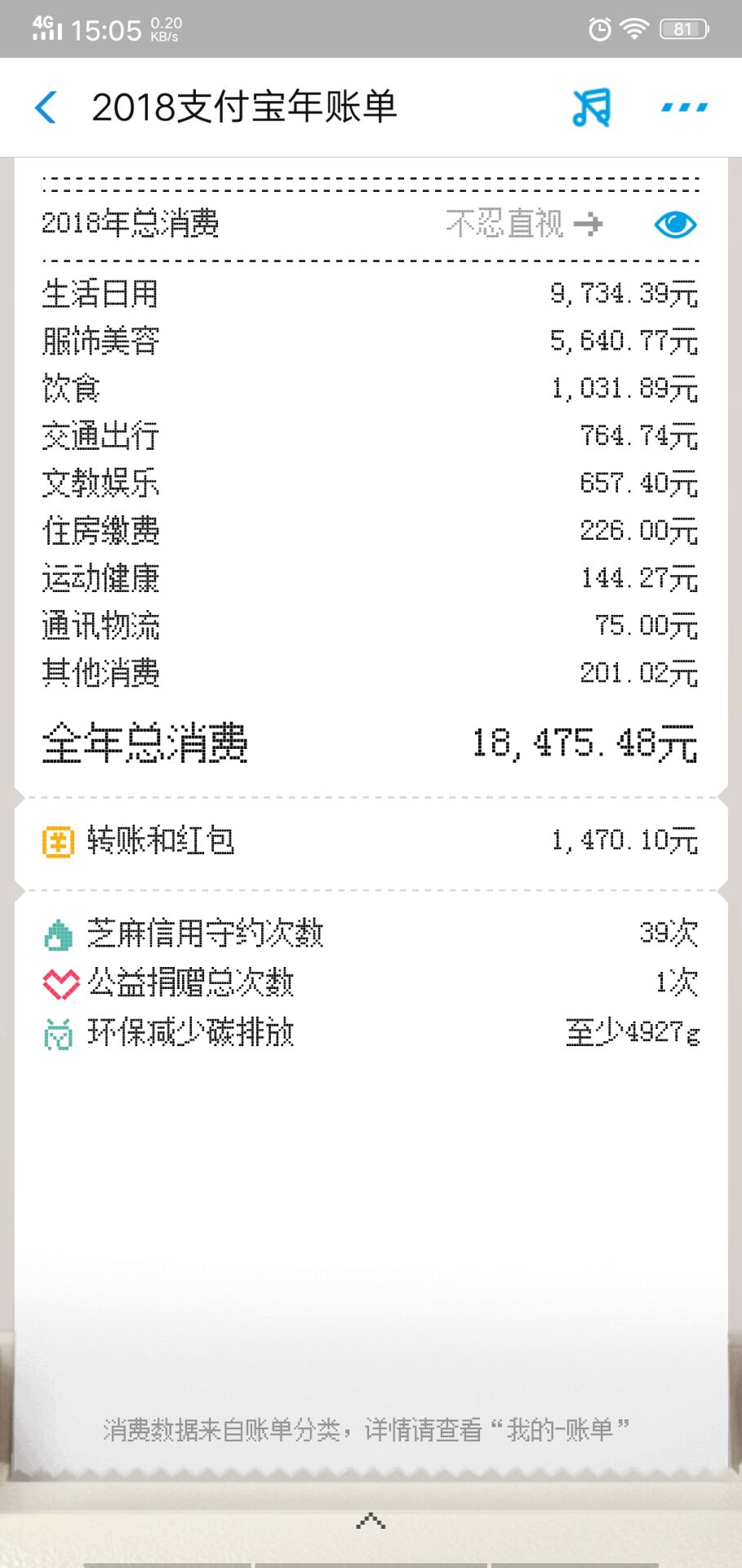
Task: Open the three-dot overflow menu
Action: tap(684, 107)
